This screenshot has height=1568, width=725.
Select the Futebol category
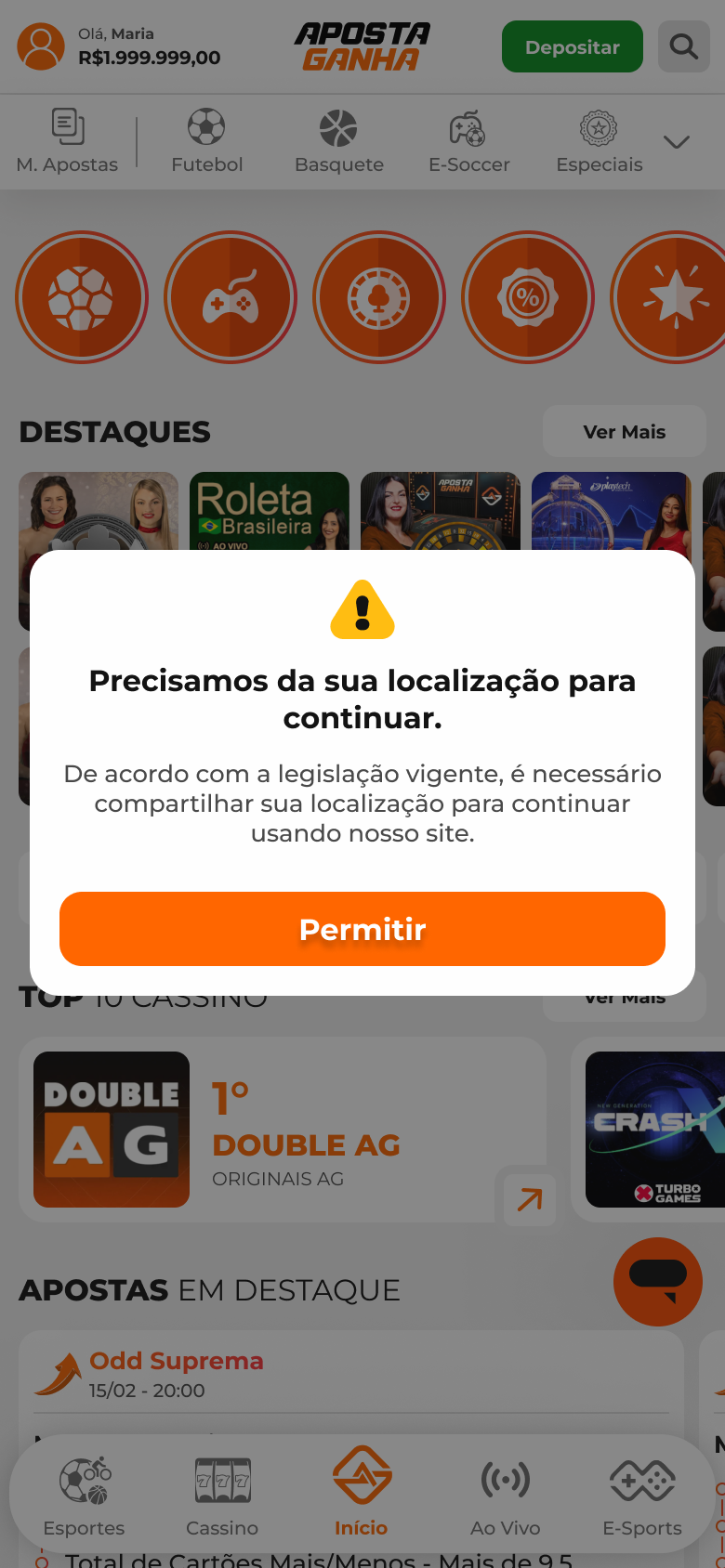coord(206,141)
